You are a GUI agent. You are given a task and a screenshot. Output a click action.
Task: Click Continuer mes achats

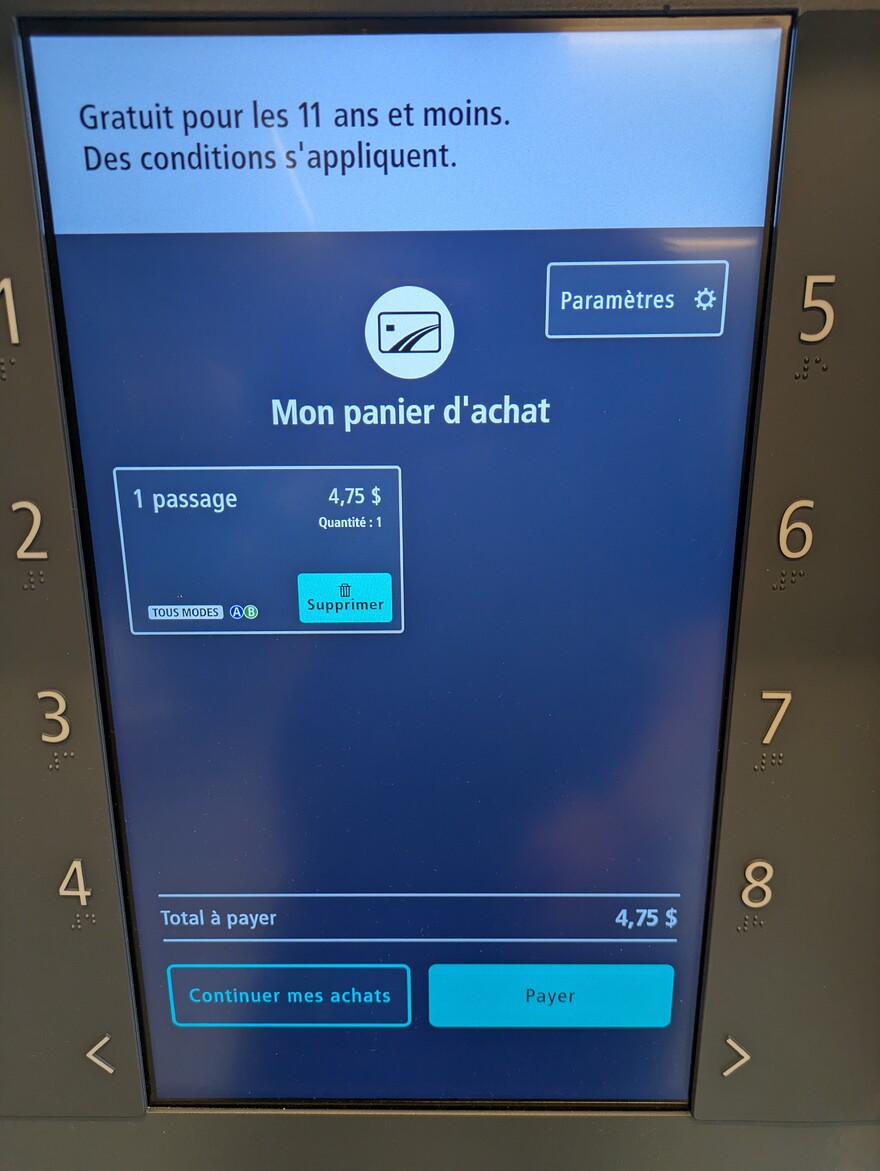[289, 996]
